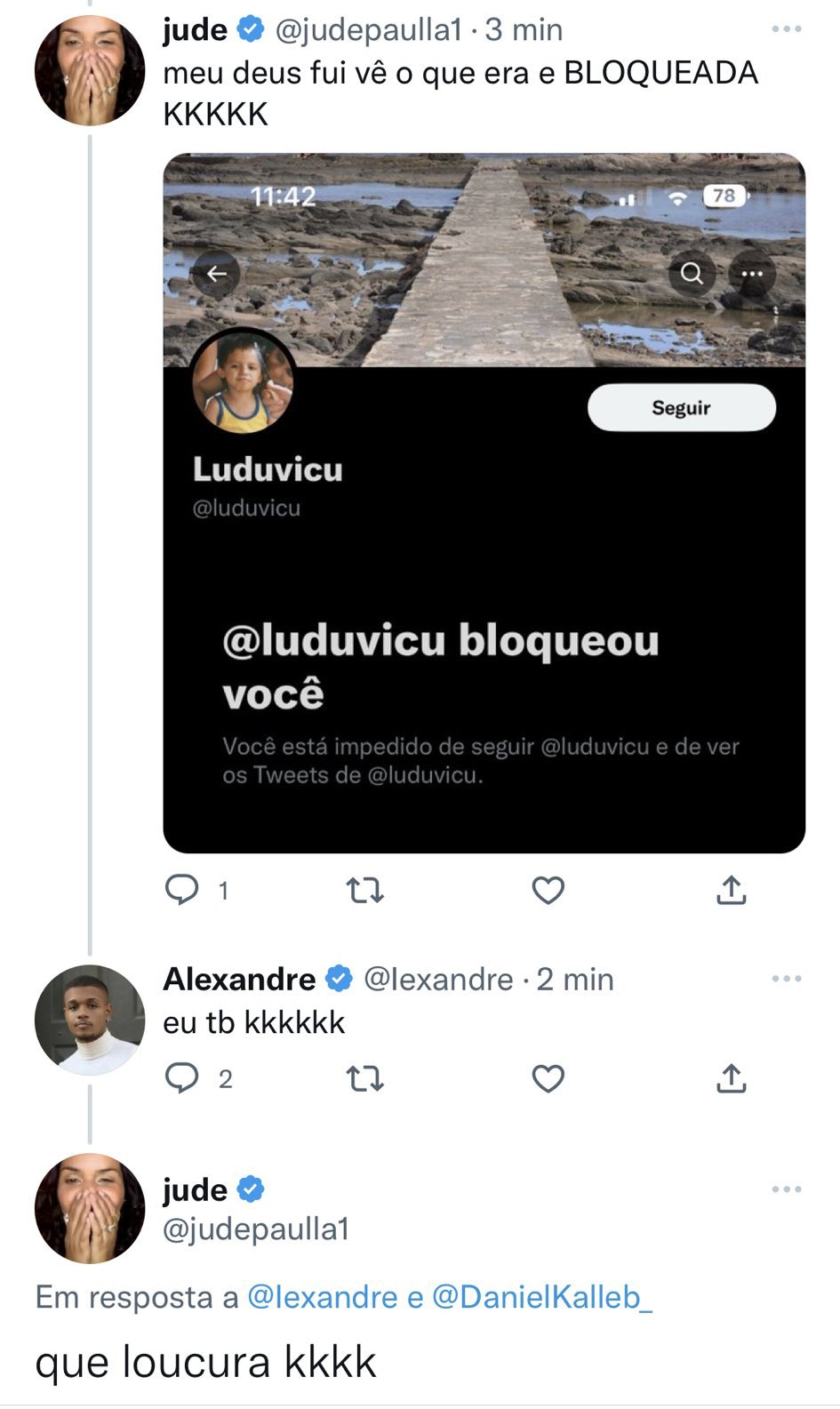Image resolution: width=840 pixels, height=1409 pixels.
Task: Open the @lexandre mention link
Action: pyautogui.click(x=322, y=1298)
